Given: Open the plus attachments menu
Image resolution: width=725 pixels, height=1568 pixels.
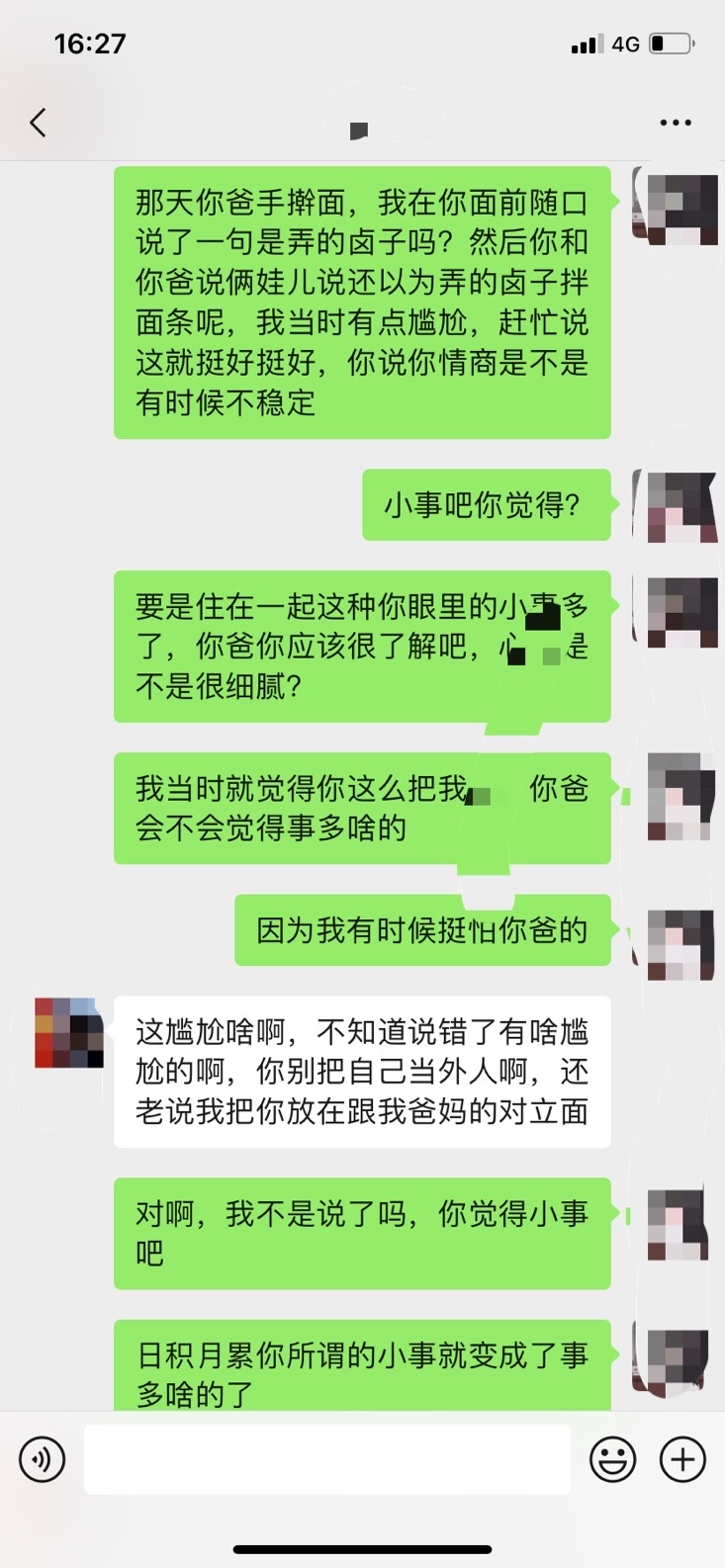Looking at the screenshot, I should click(682, 1459).
